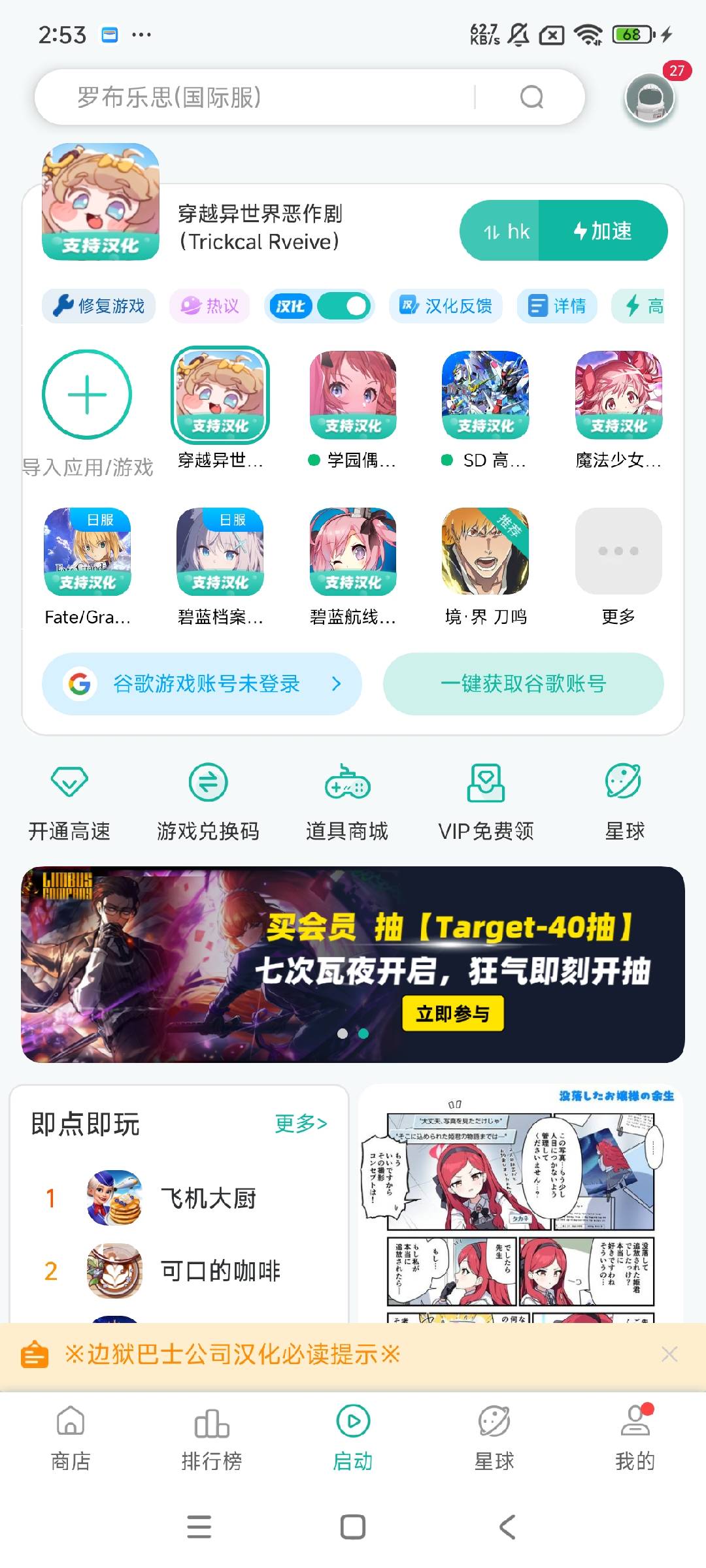
Task: Select the hk server node
Action: click(x=506, y=231)
